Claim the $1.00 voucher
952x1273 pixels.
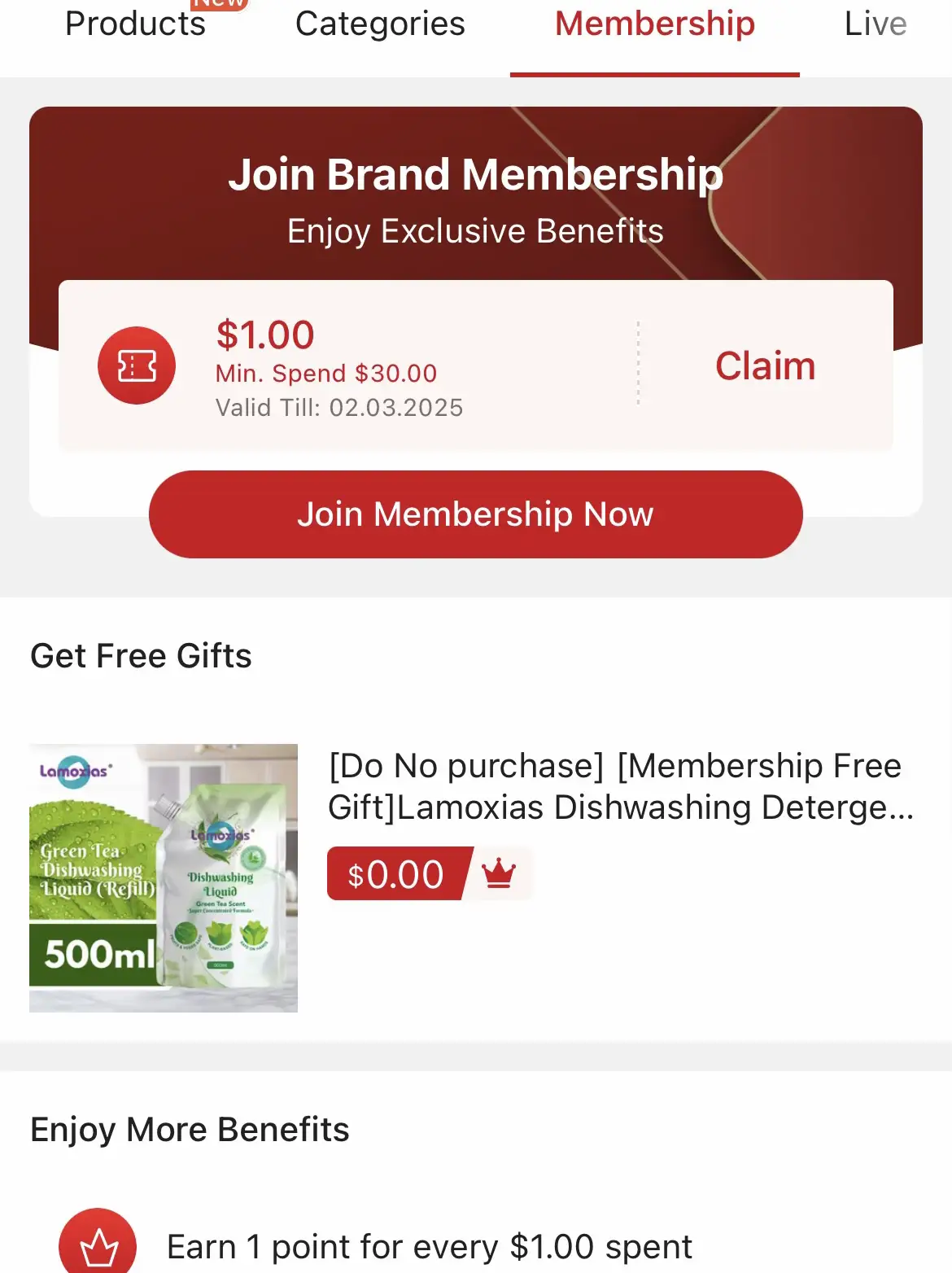coord(765,365)
